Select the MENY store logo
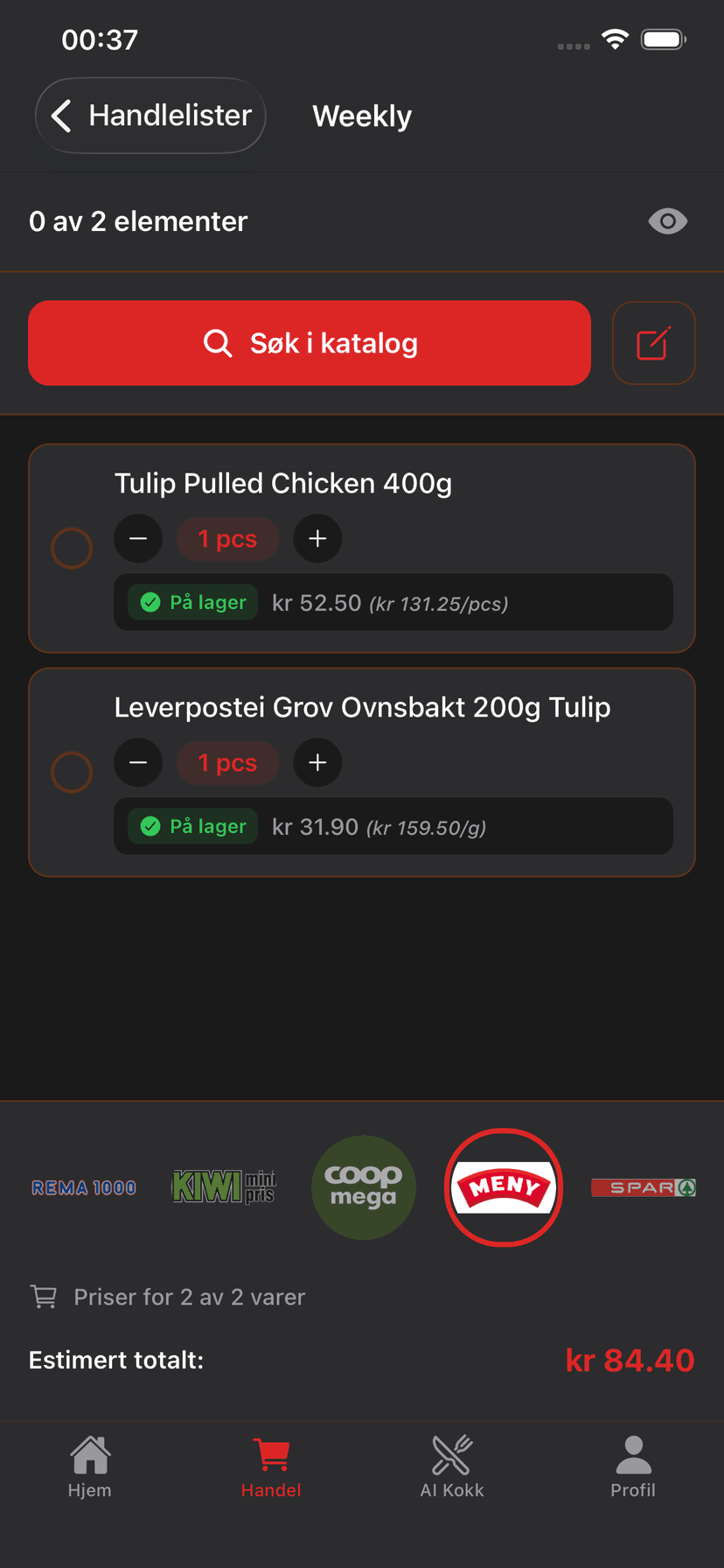 504,1187
